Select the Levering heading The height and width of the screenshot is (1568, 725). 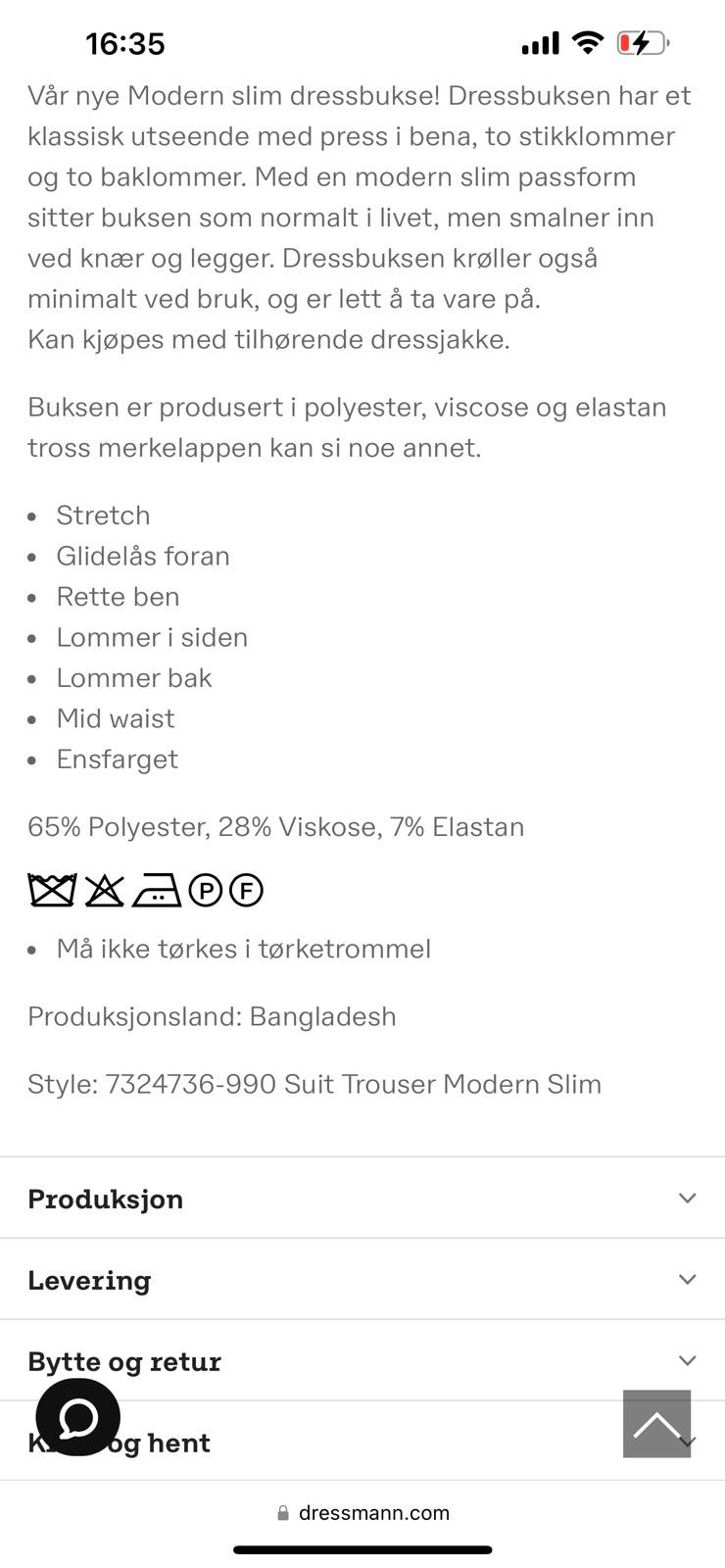89,1280
